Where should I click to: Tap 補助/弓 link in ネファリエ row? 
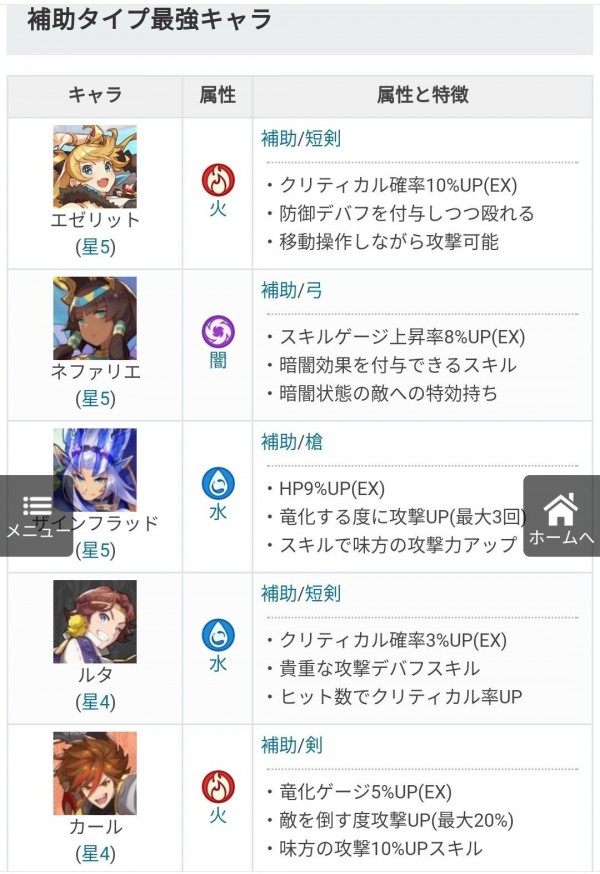click(292, 291)
